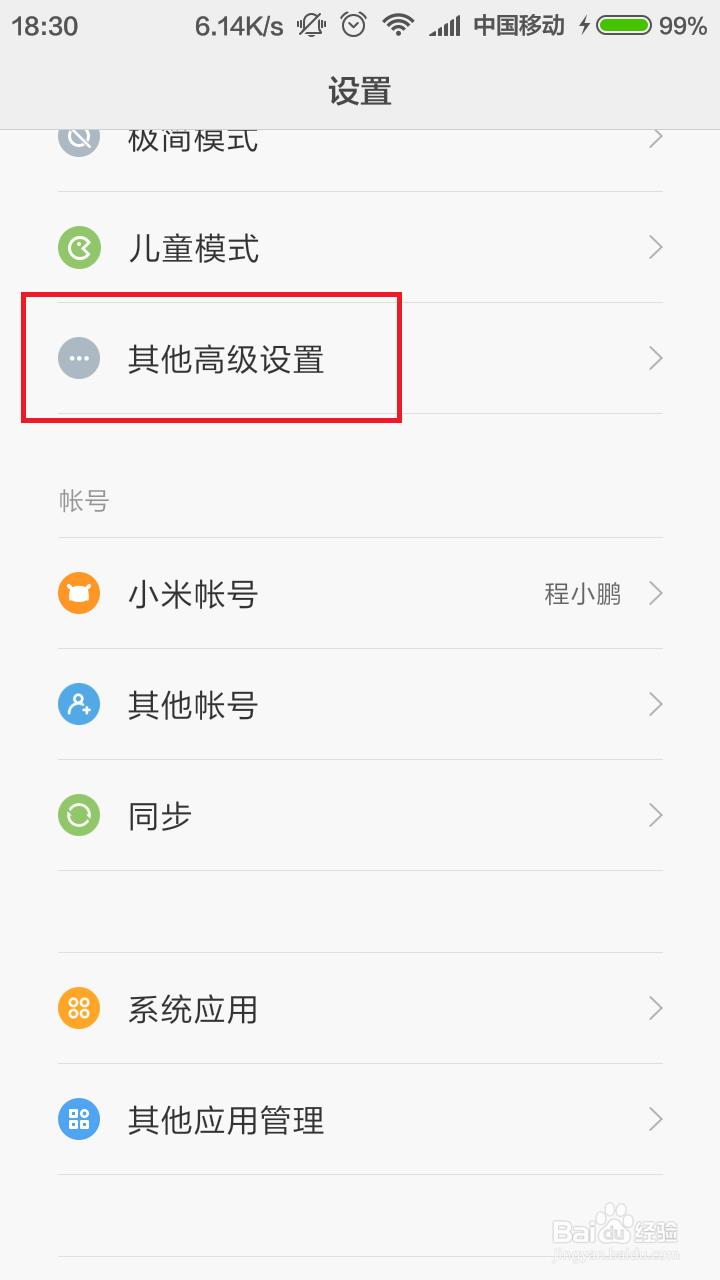Expand 同步 via the right arrow
Image resolution: width=720 pixels, height=1280 pixels.
point(655,816)
